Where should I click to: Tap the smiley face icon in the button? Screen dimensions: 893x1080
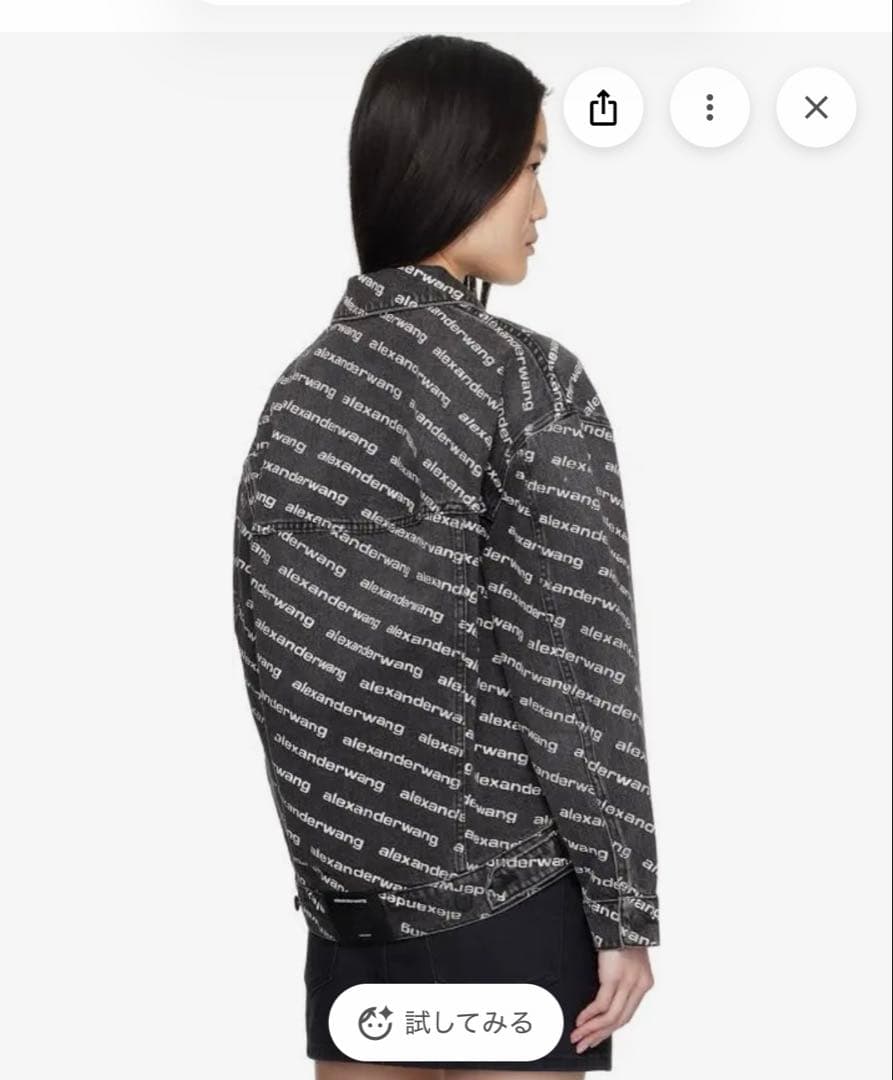[x=375, y=1022]
